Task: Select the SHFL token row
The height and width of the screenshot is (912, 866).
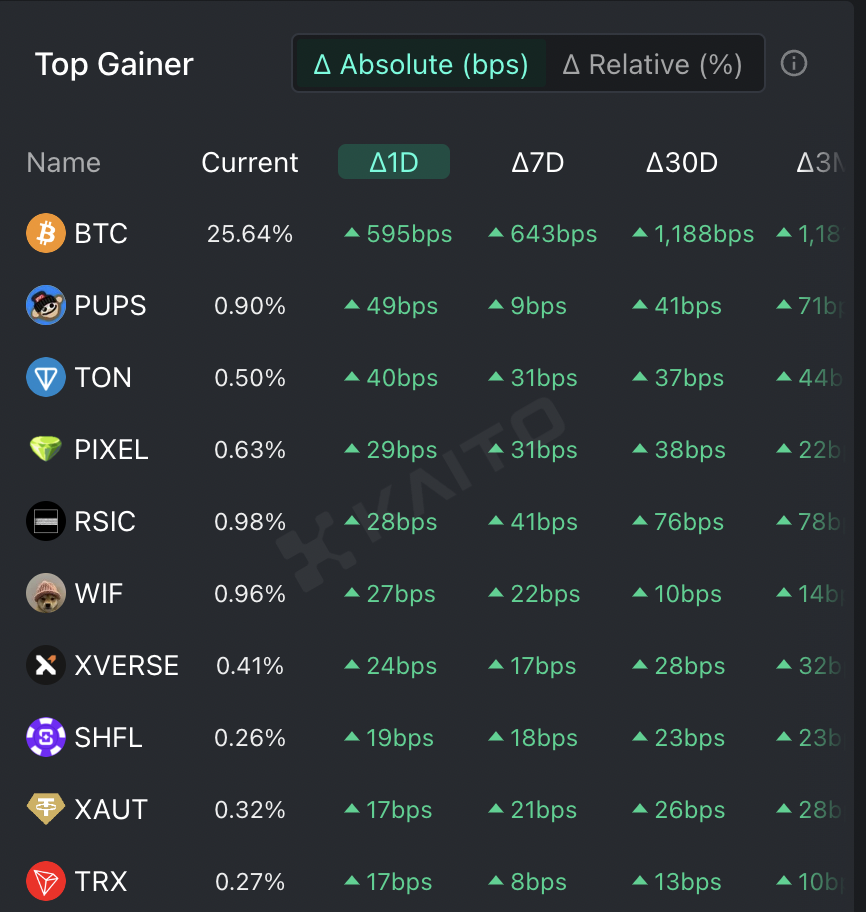Action: (108, 738)
